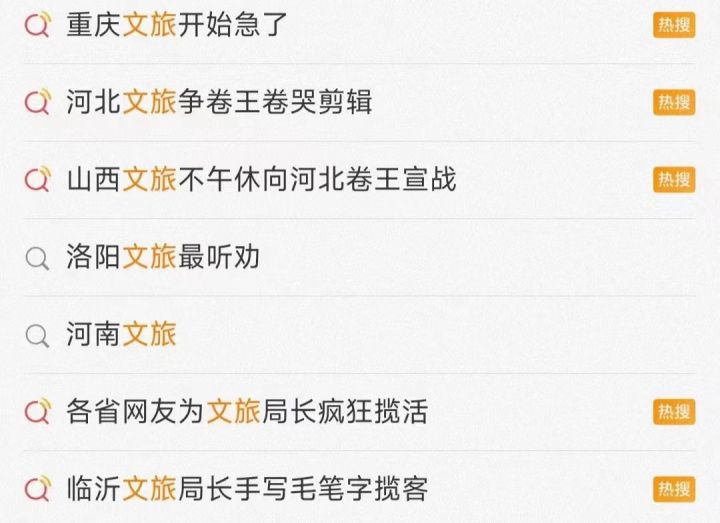Tap suggestion 临沂文旅局长手写毛笔字揽客

point(247,489)
